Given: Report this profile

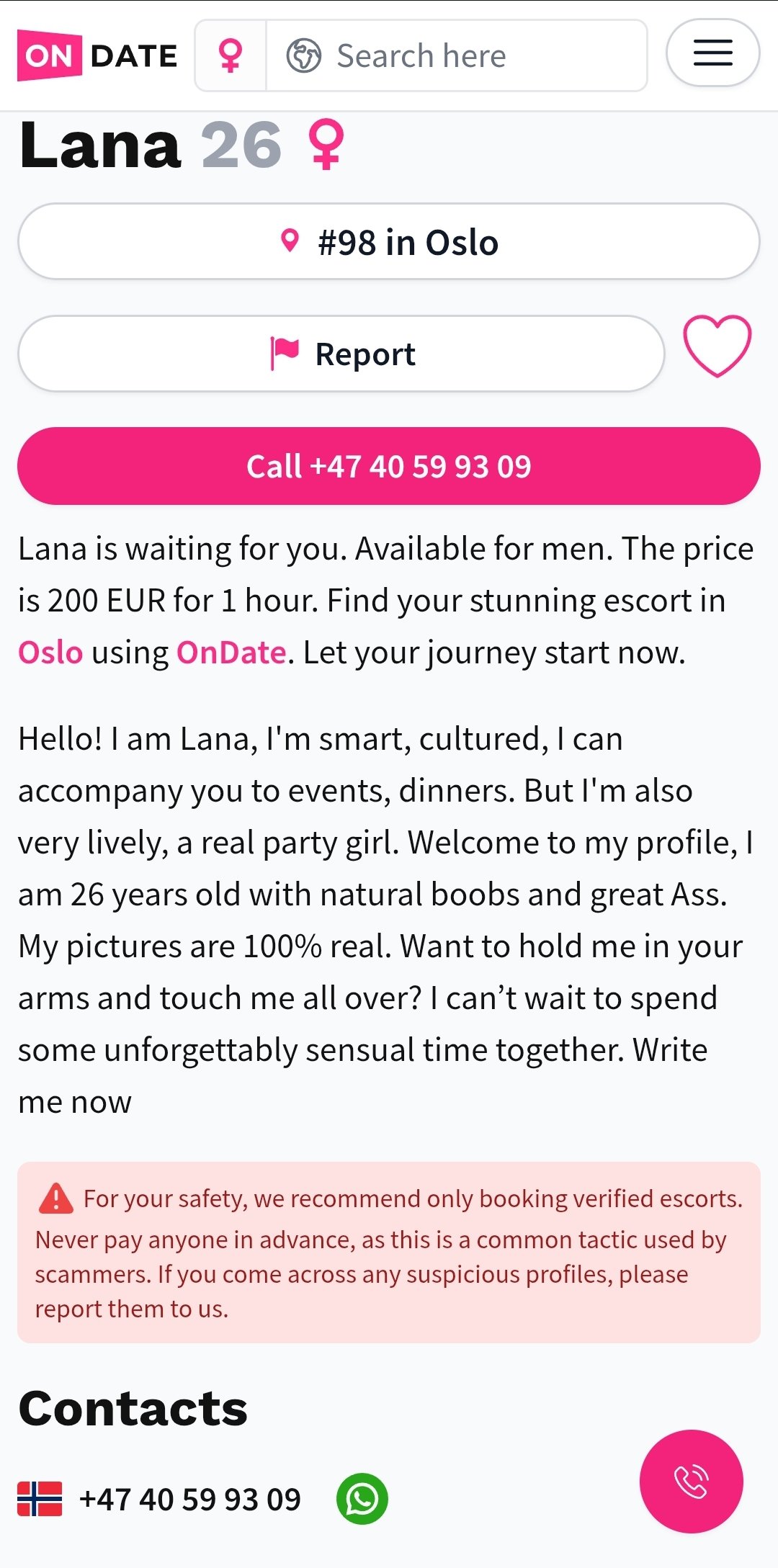Looking at the screenshot, I should click(x=341, y=354).
